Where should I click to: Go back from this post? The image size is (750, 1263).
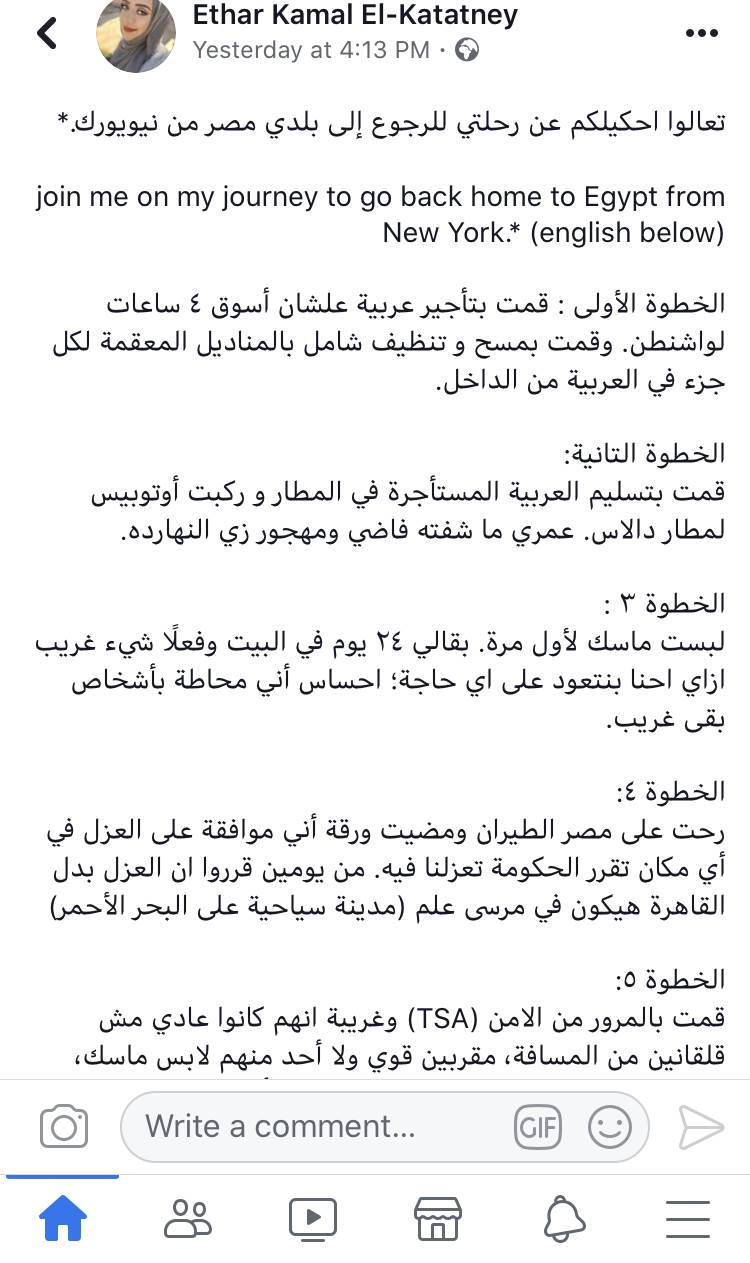[46, 34]
